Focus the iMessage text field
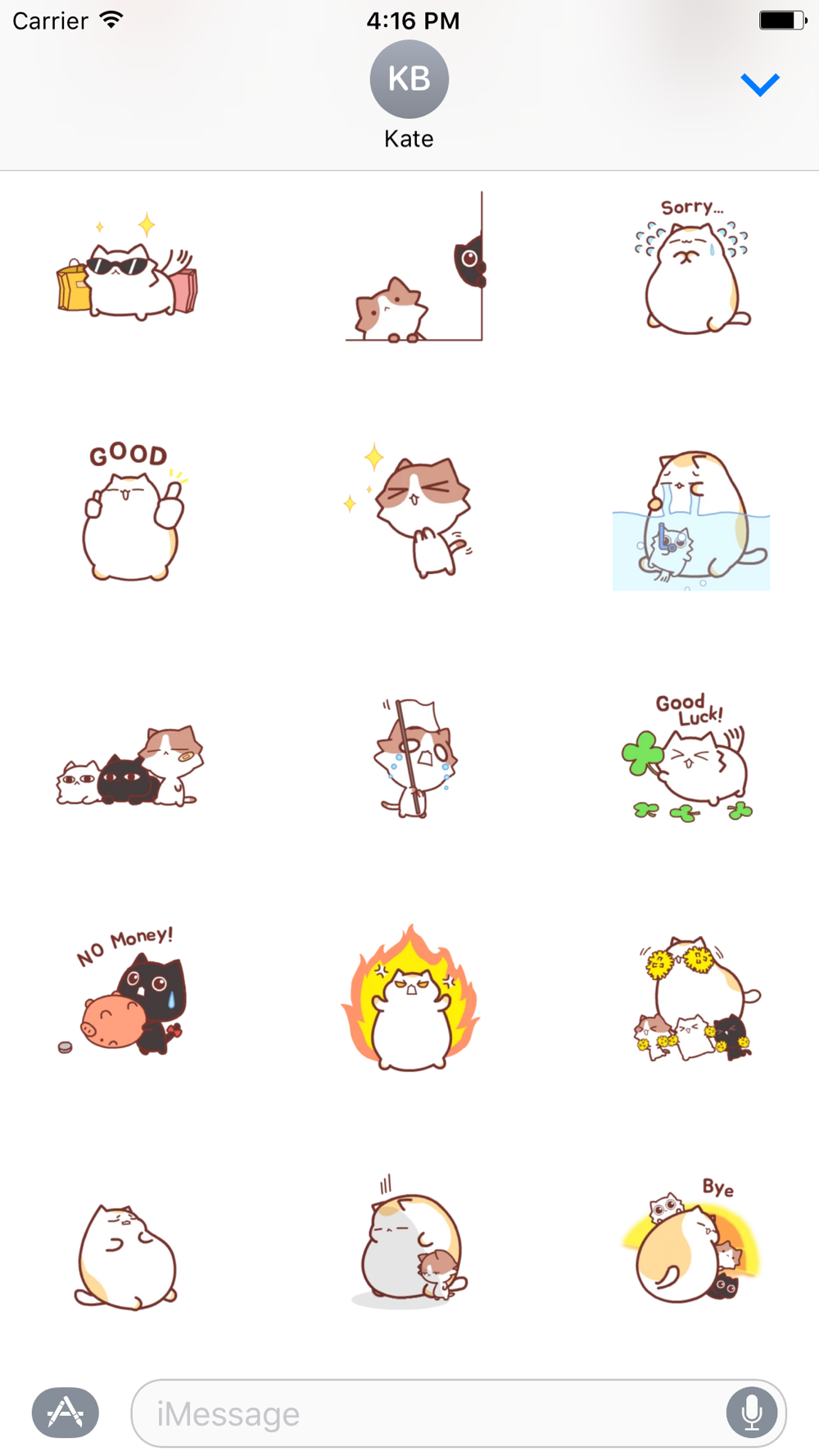This screenshot has width=819, height=1456. pos(459,1413)
